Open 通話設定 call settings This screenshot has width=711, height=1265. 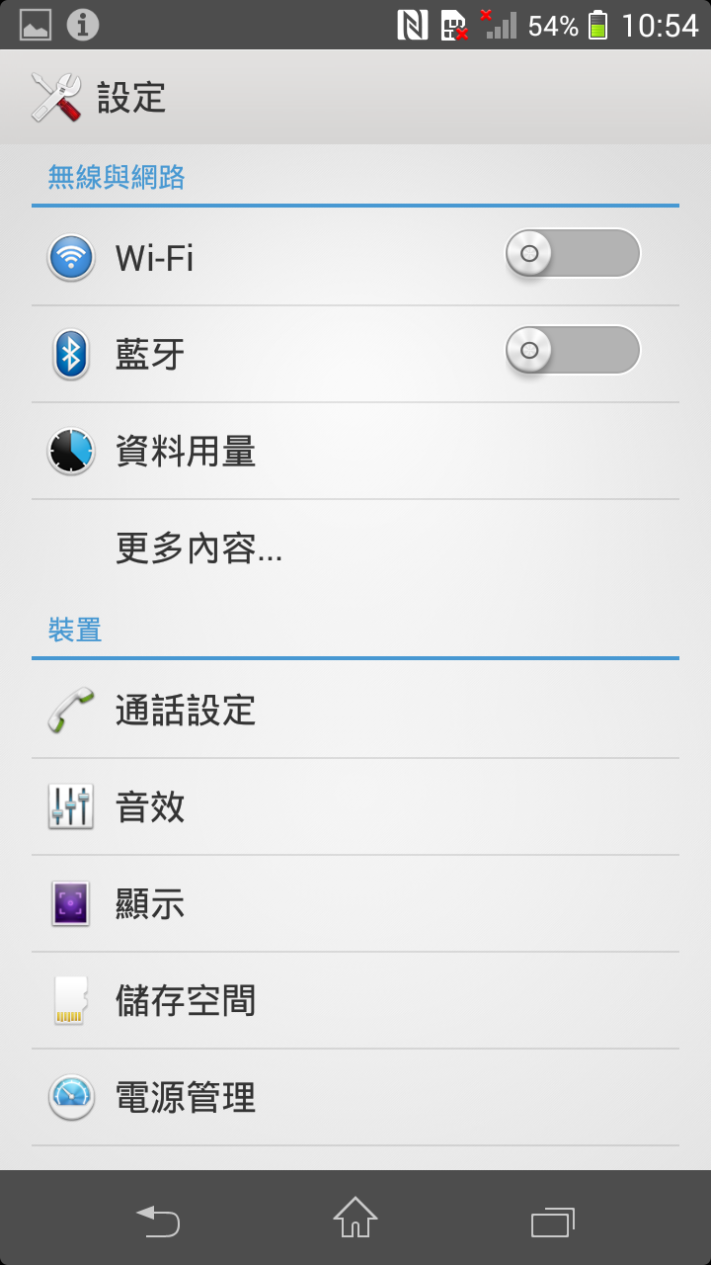point(355,710)
